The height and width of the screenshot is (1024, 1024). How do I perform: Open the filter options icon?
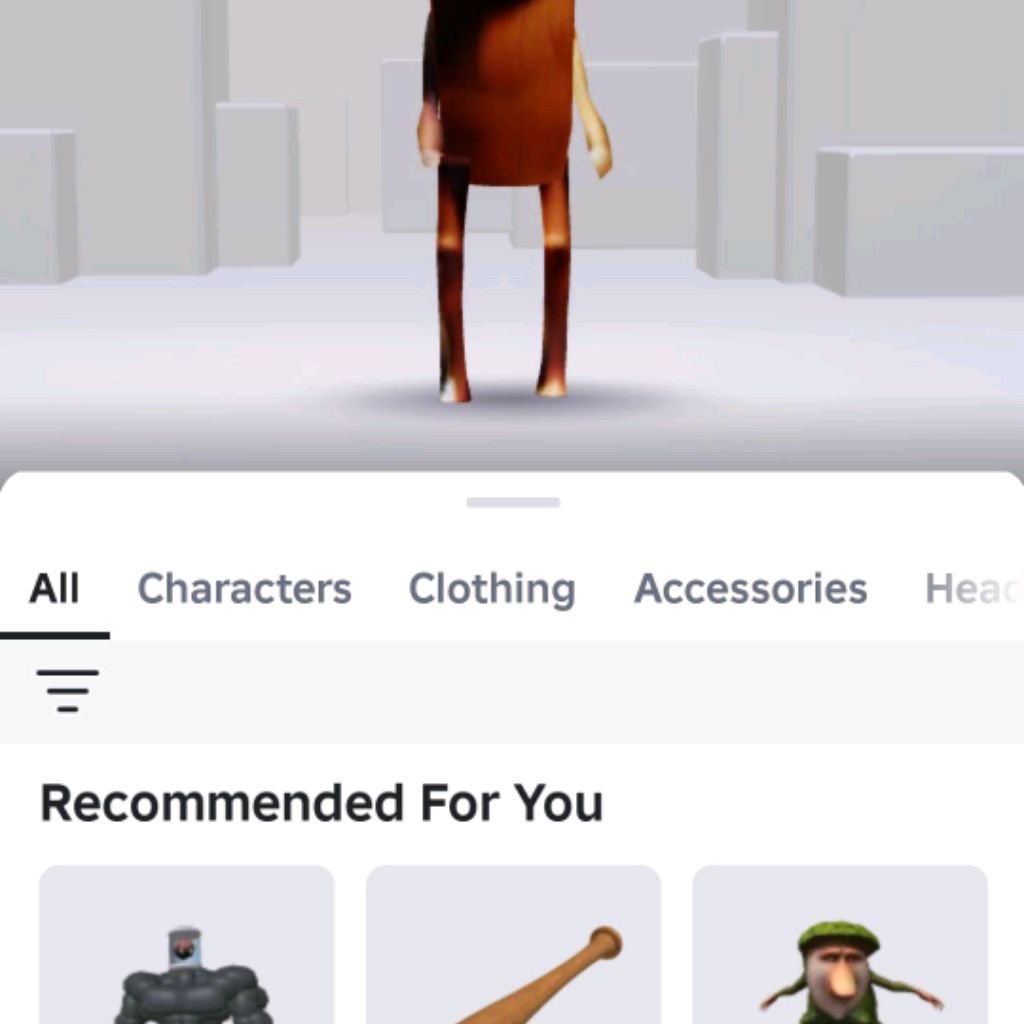pos(68,690)
